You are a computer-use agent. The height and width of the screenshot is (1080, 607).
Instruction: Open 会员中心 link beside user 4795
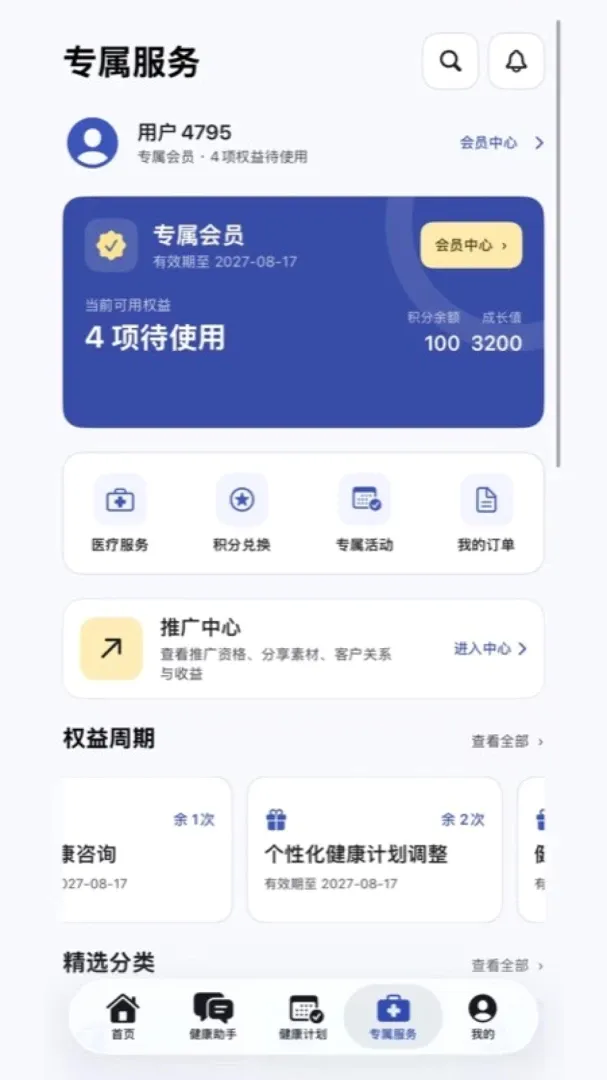coord(502,143)
